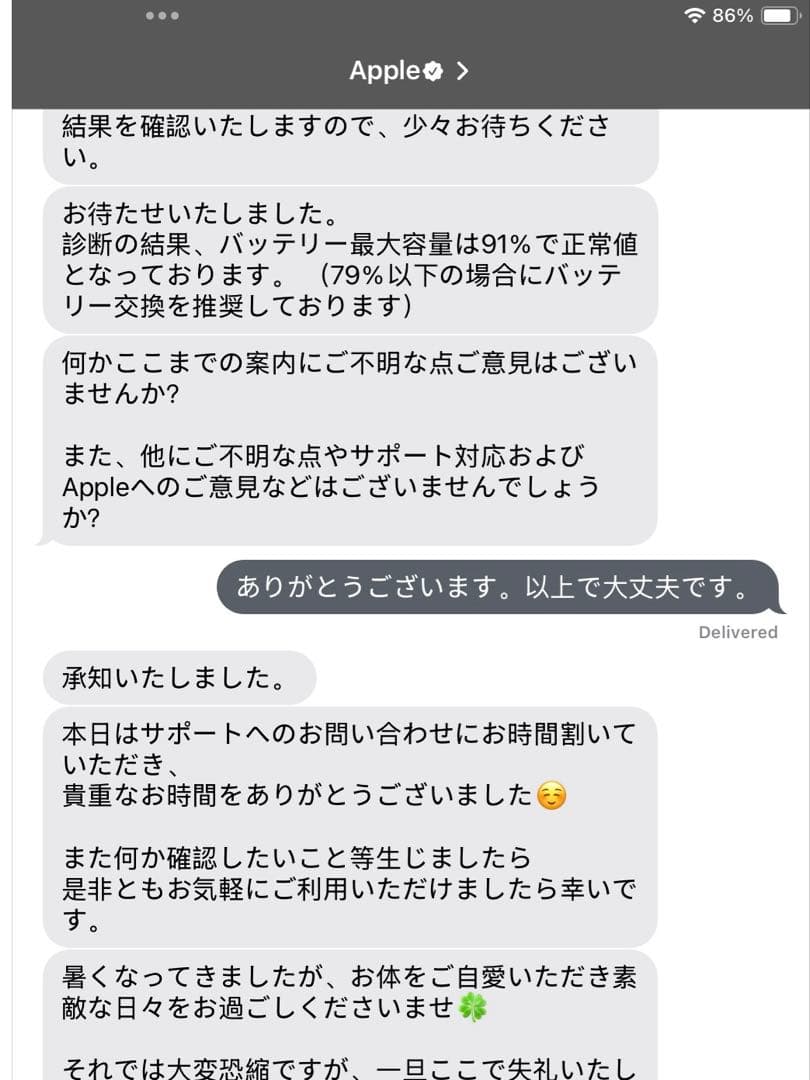This screenshot has height=1080, width=810.
Task: Expand the chat info with the chevron beside Apple
Action: [x=463, y=71]
